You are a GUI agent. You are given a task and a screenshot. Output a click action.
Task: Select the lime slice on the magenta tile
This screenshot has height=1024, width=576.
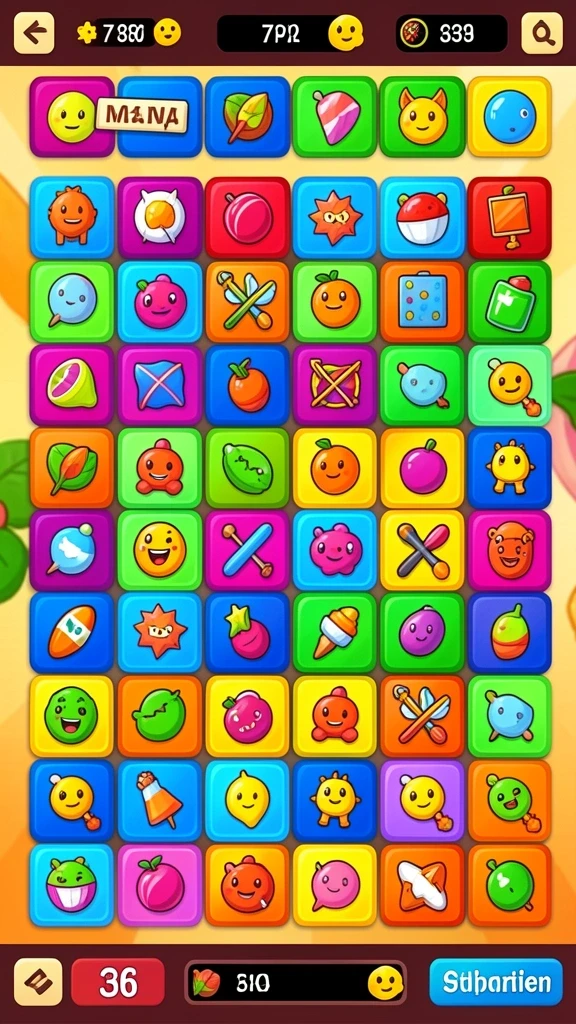coord(72,385)
